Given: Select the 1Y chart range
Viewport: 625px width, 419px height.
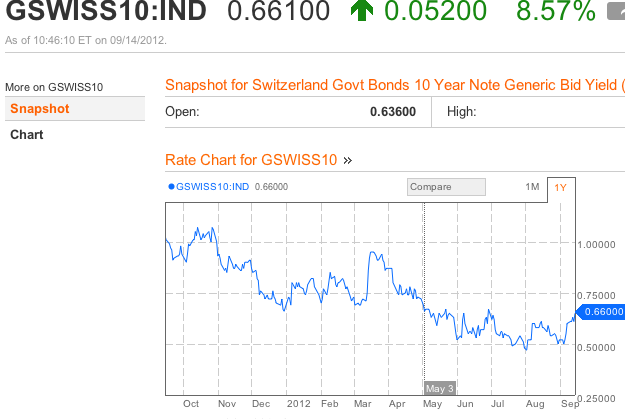Looking at the screenshot, I should click(560, 187).
